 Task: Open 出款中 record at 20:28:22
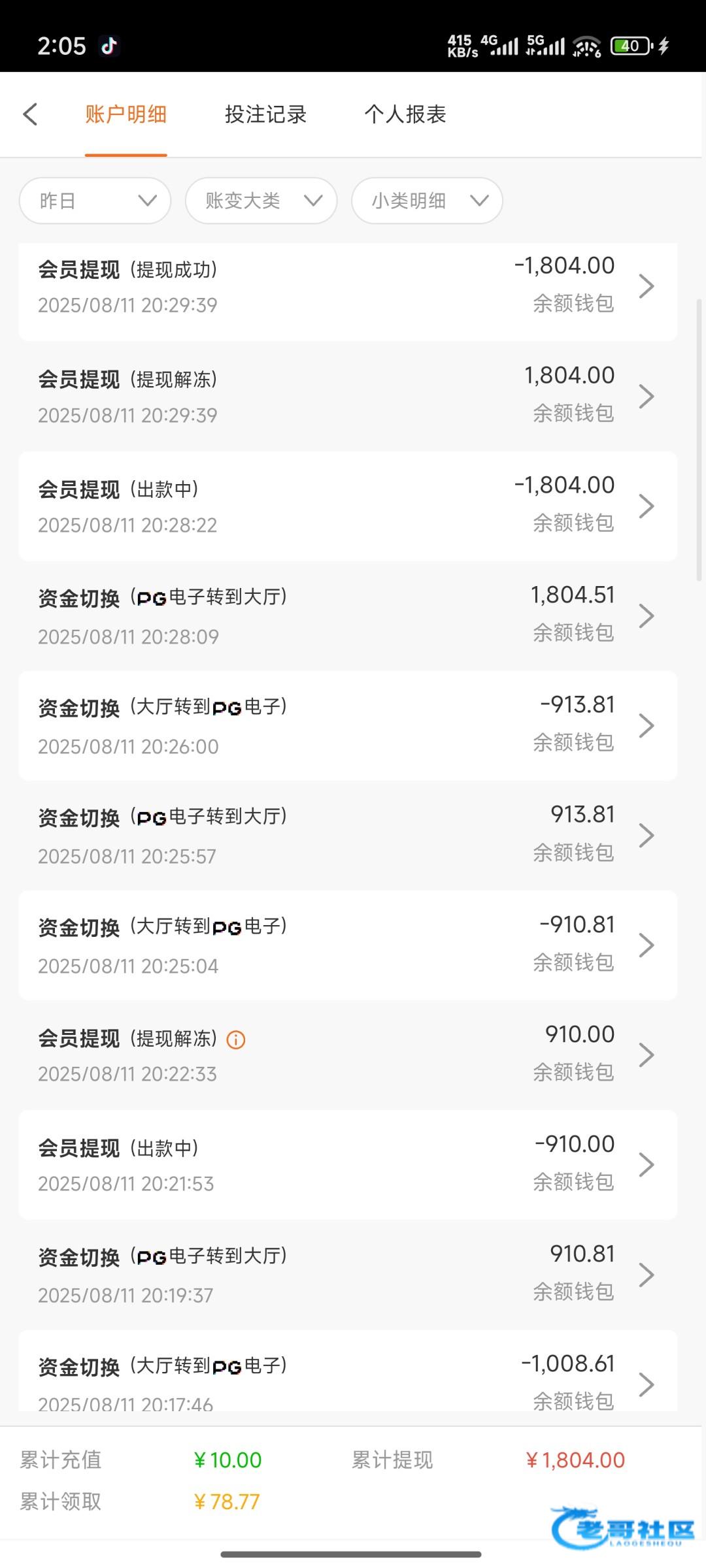(348, 506)
